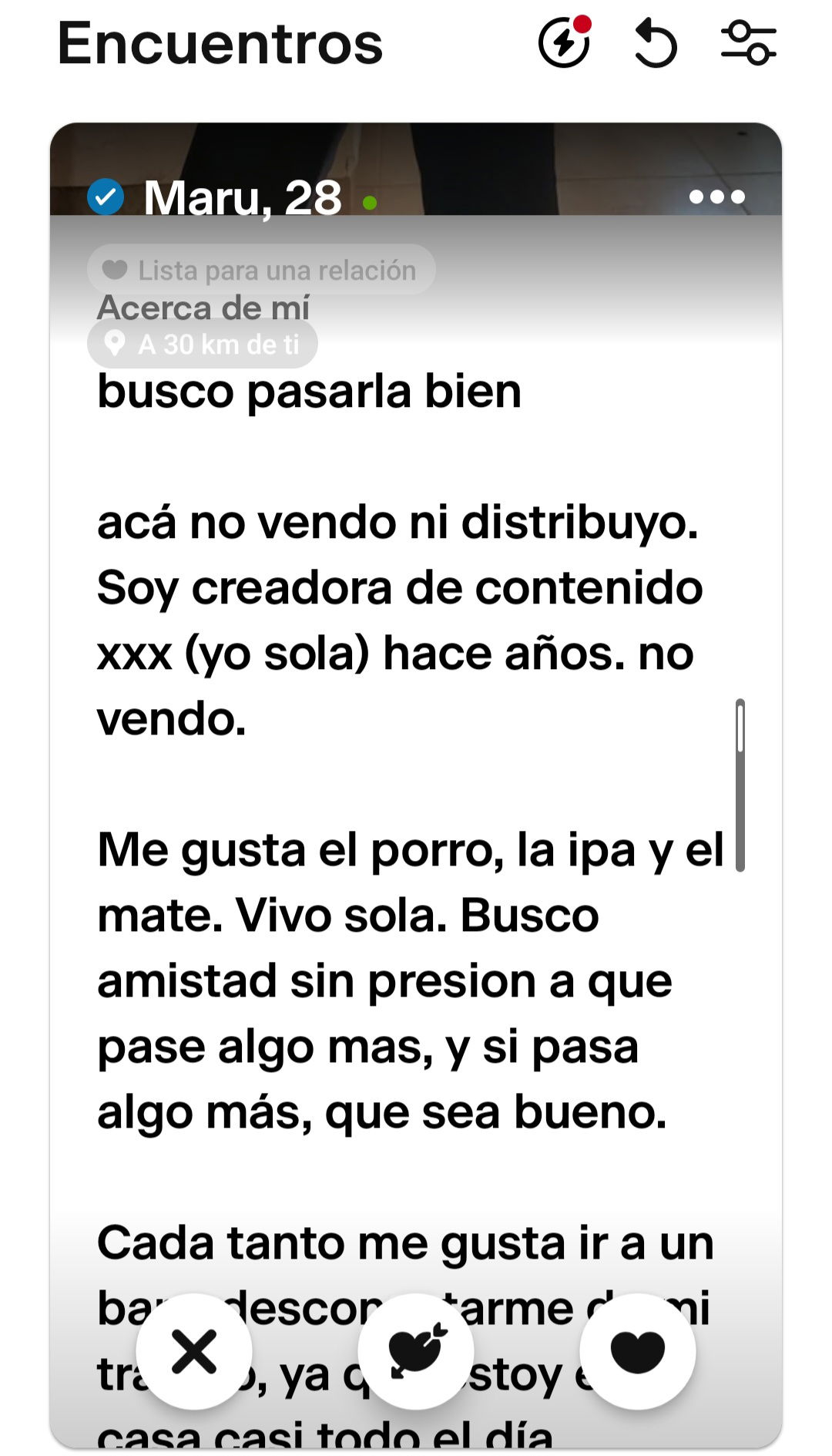
Task: Reject Maru with the X button
Action: pos(194,1351)
